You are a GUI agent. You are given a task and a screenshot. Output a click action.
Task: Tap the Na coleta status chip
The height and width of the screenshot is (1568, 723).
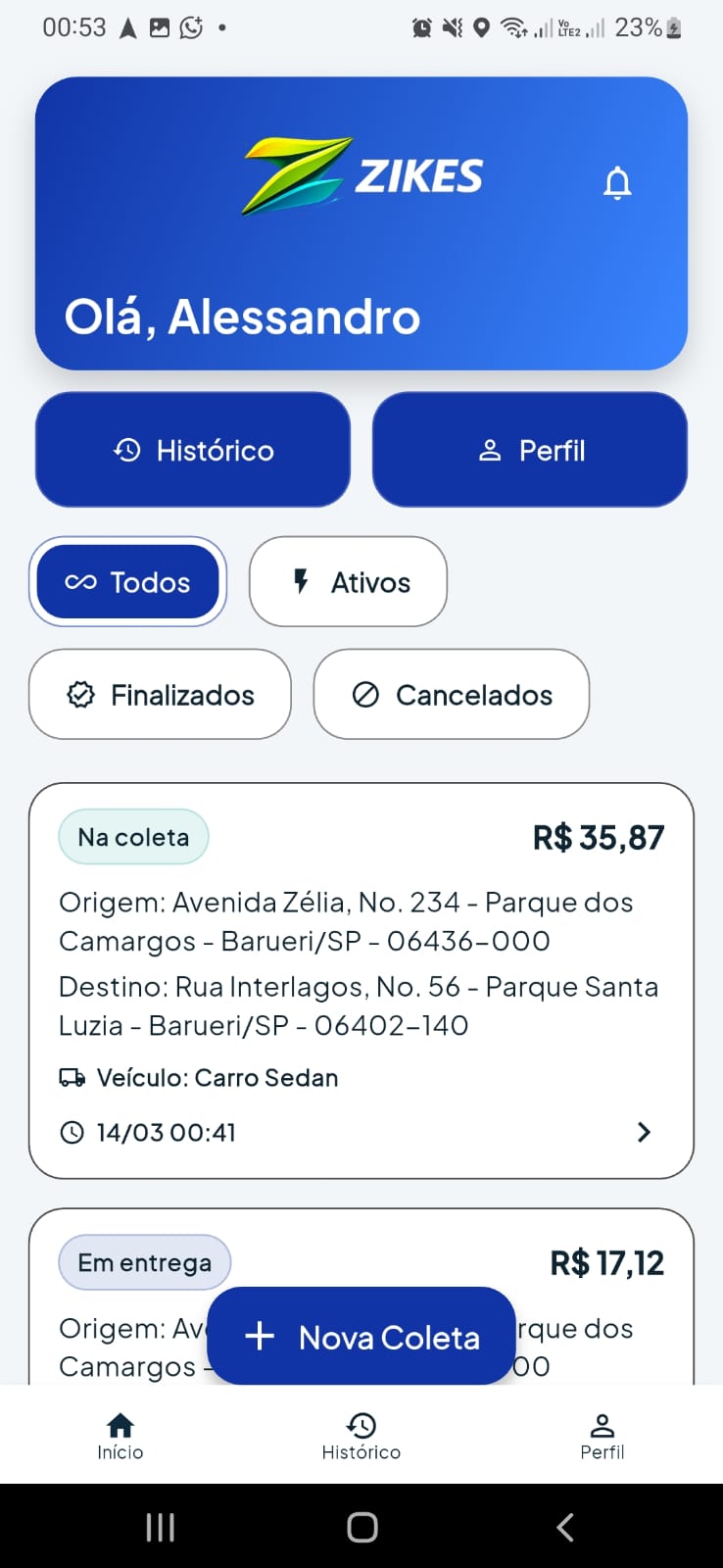point(133,836)
